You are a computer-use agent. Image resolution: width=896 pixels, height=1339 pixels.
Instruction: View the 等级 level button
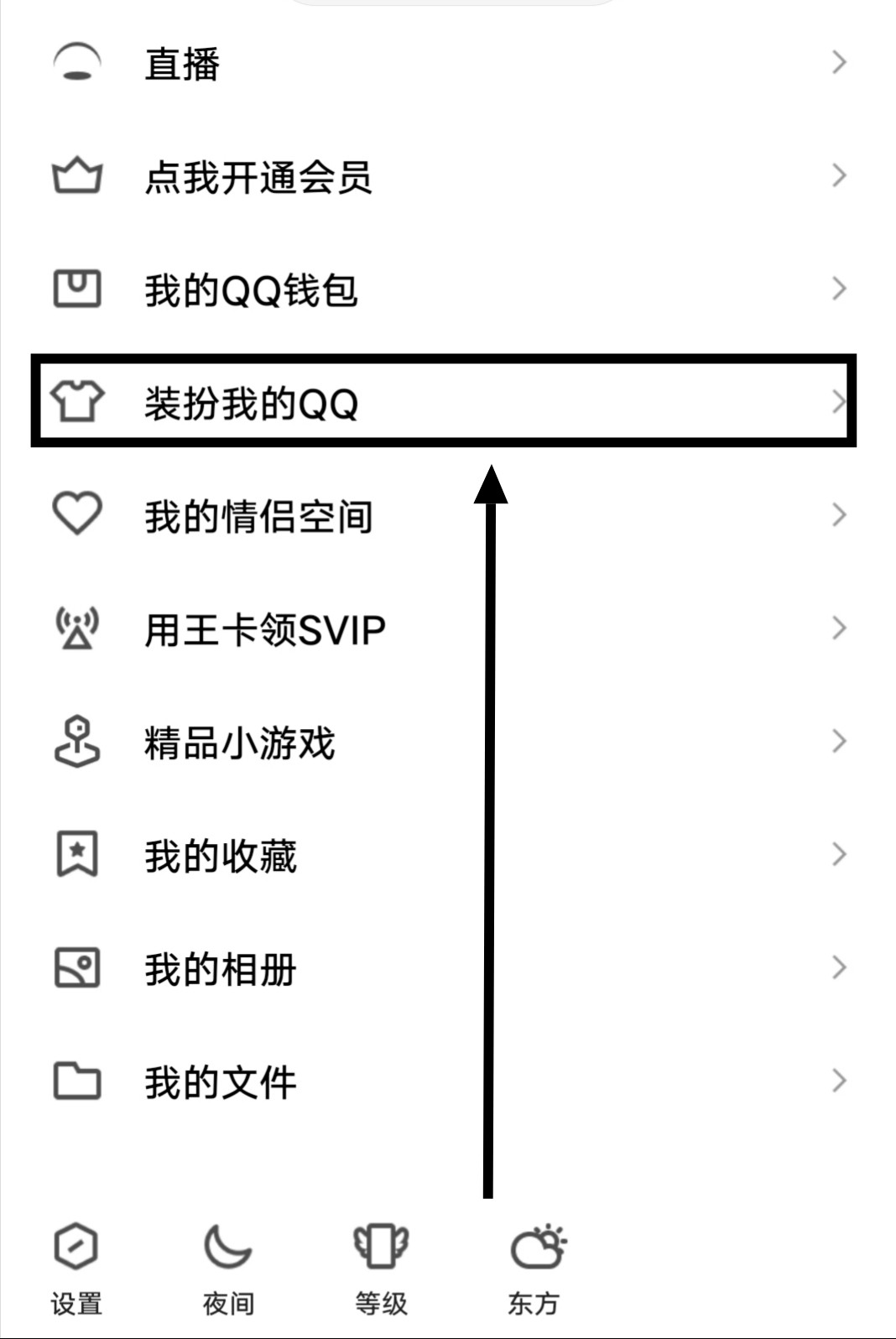pyautogui.click(x=381, y=1267)
